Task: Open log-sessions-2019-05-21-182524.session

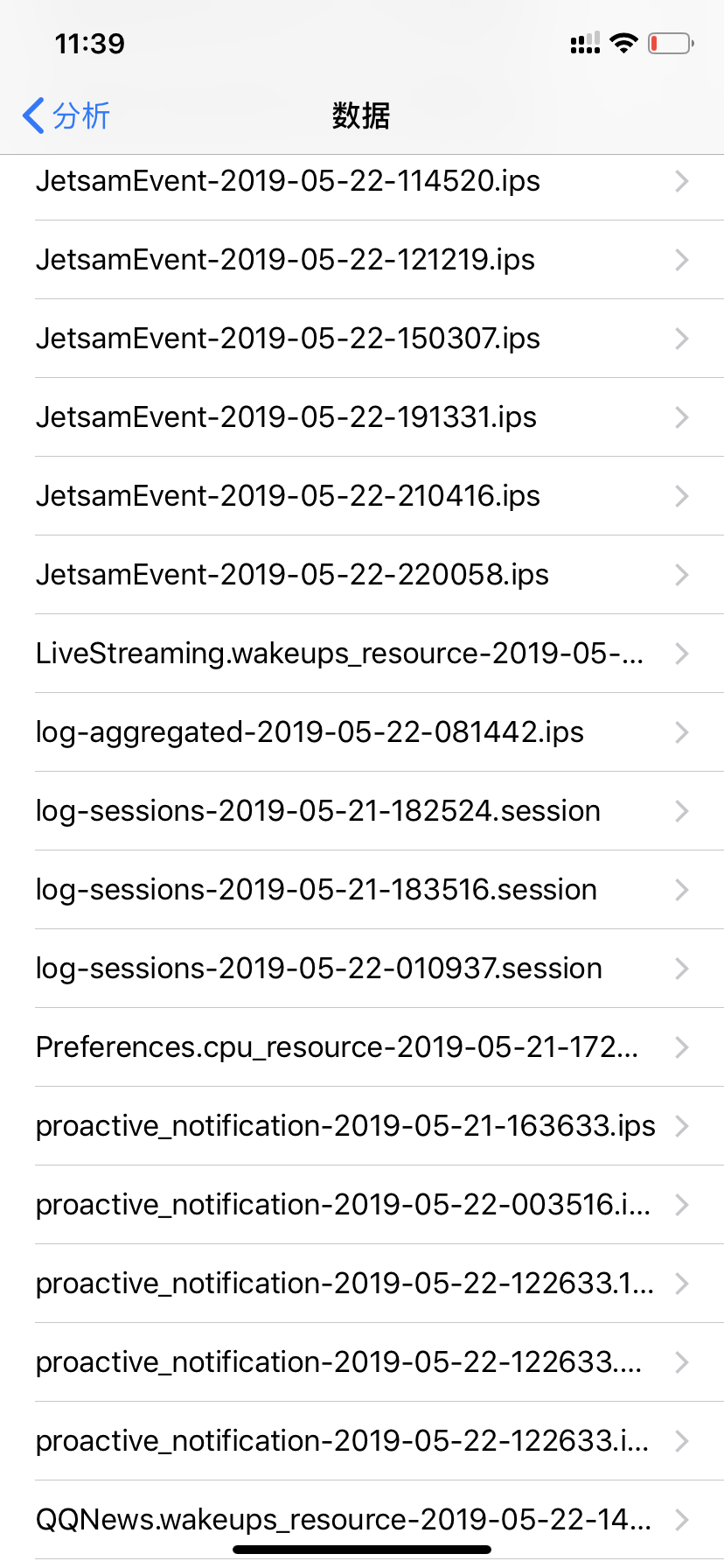Action: click(x=318, y=811)
